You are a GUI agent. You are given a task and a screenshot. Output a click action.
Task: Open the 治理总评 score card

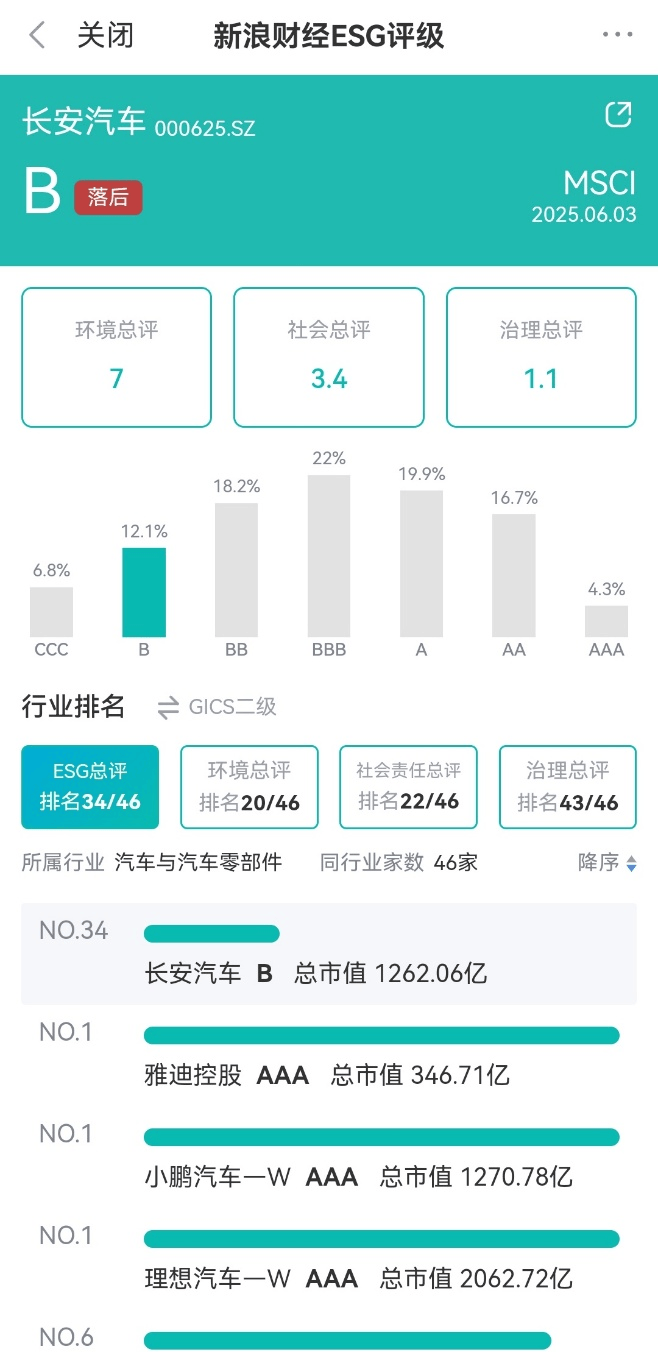[541, 357]
